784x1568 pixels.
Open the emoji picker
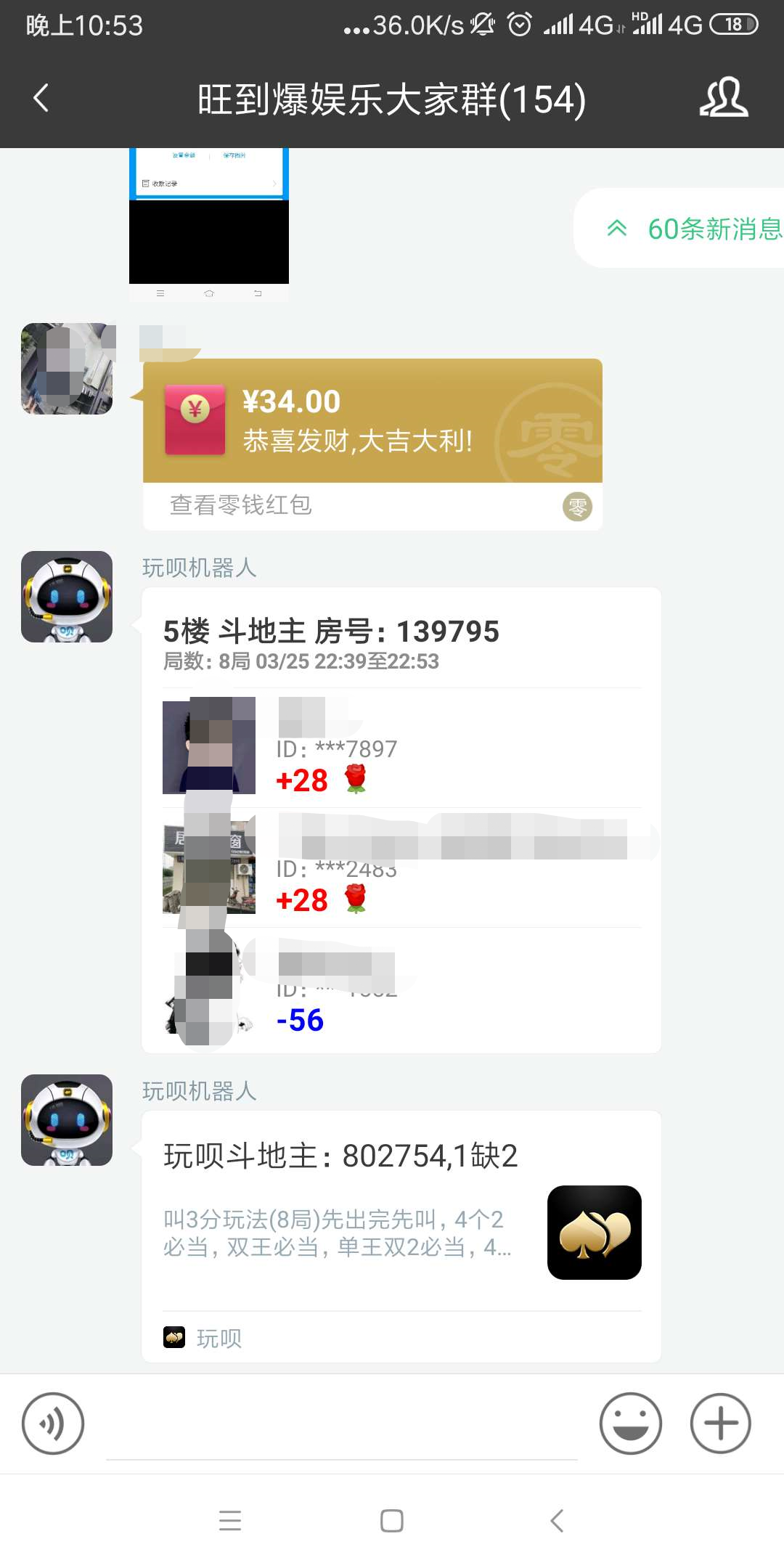point(630,1424)
